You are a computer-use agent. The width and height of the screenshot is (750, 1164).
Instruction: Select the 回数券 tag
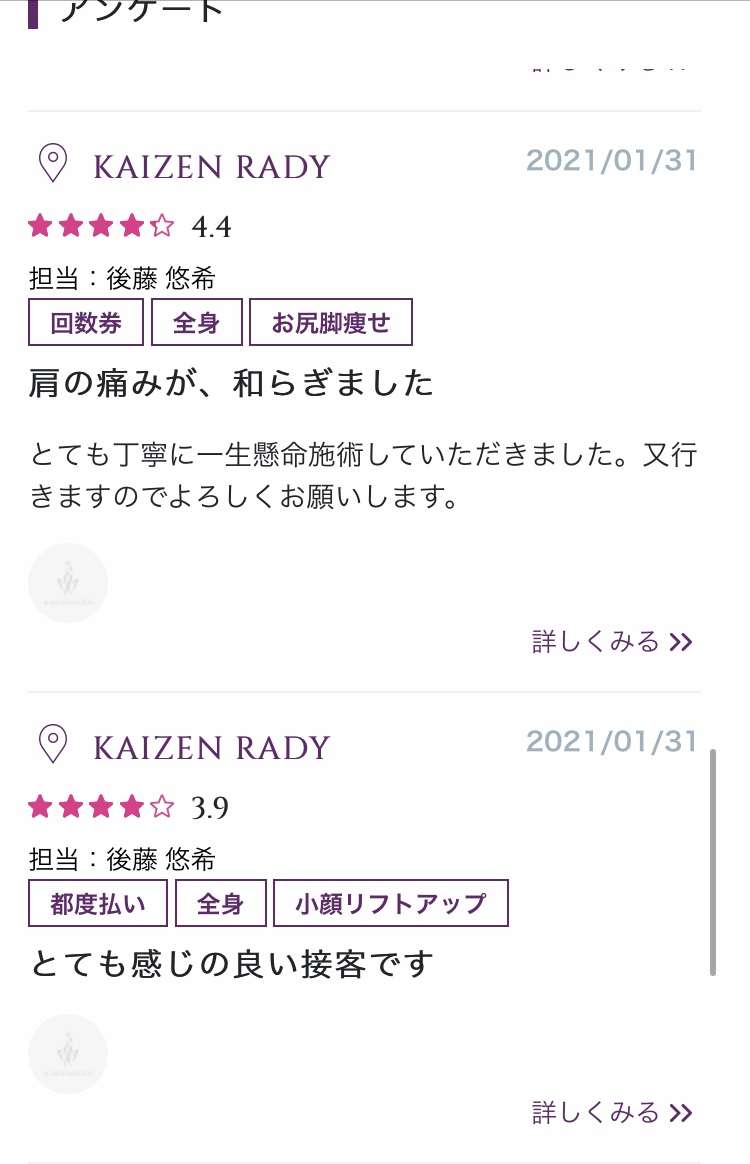(86, 323)
